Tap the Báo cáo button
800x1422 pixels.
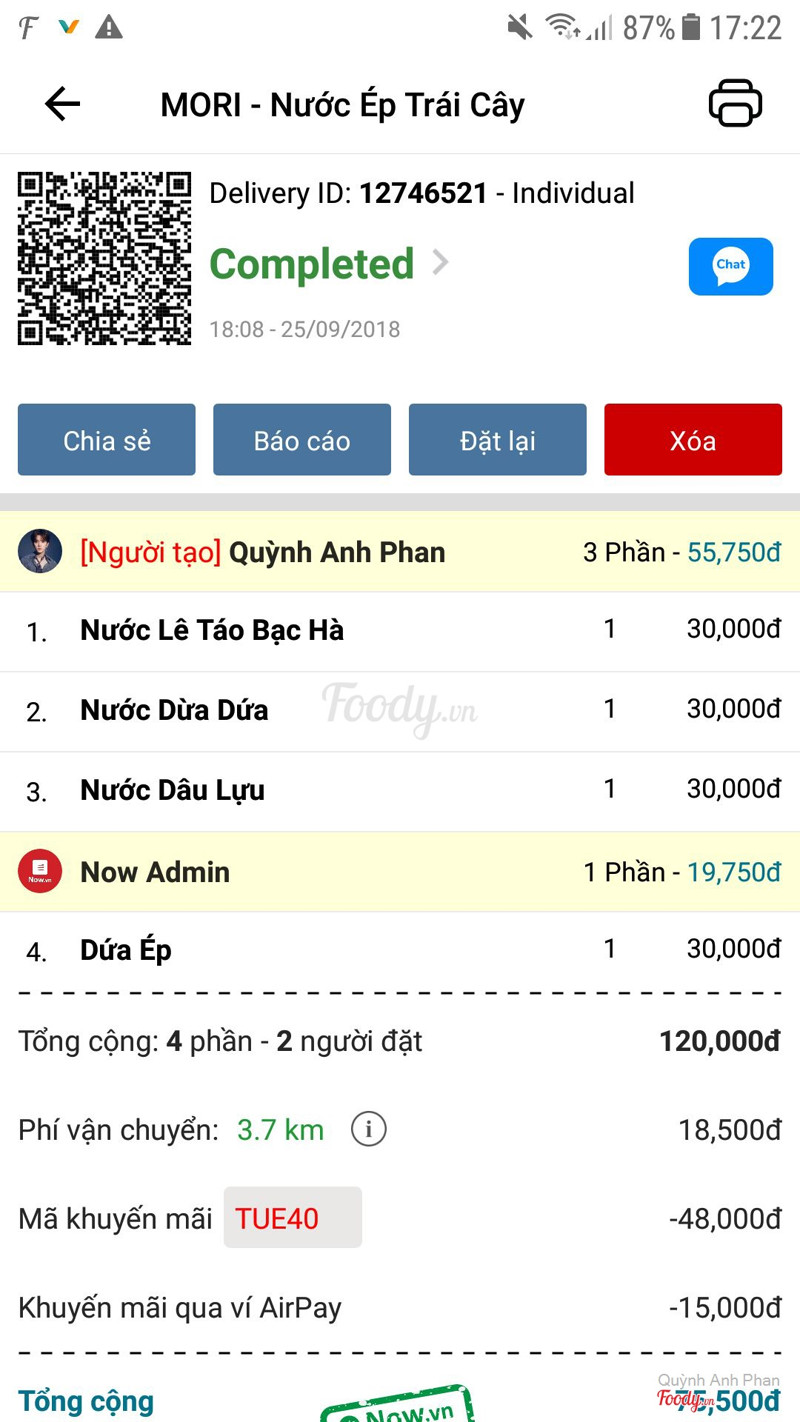click(302, 440)
